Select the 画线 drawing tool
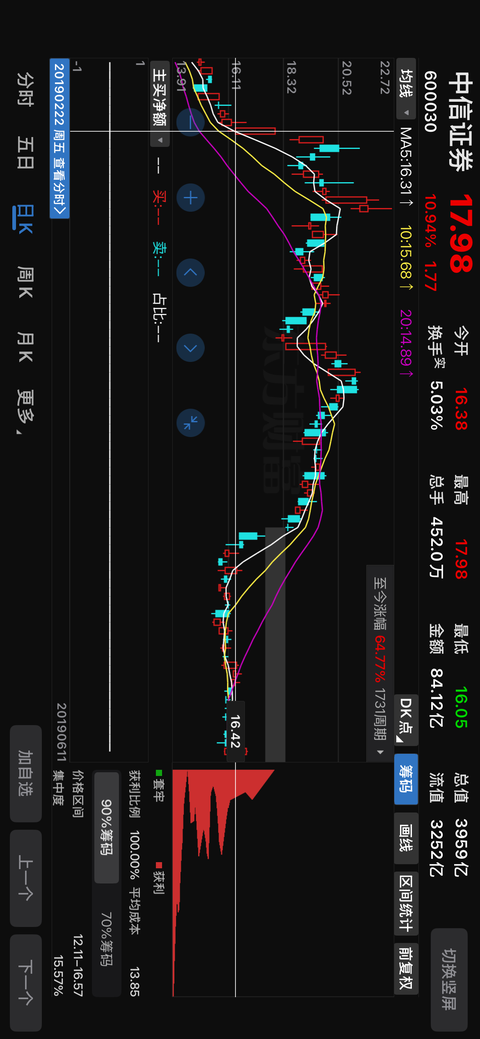Screen dimensions: 480x1039 [x=406, y=838]
